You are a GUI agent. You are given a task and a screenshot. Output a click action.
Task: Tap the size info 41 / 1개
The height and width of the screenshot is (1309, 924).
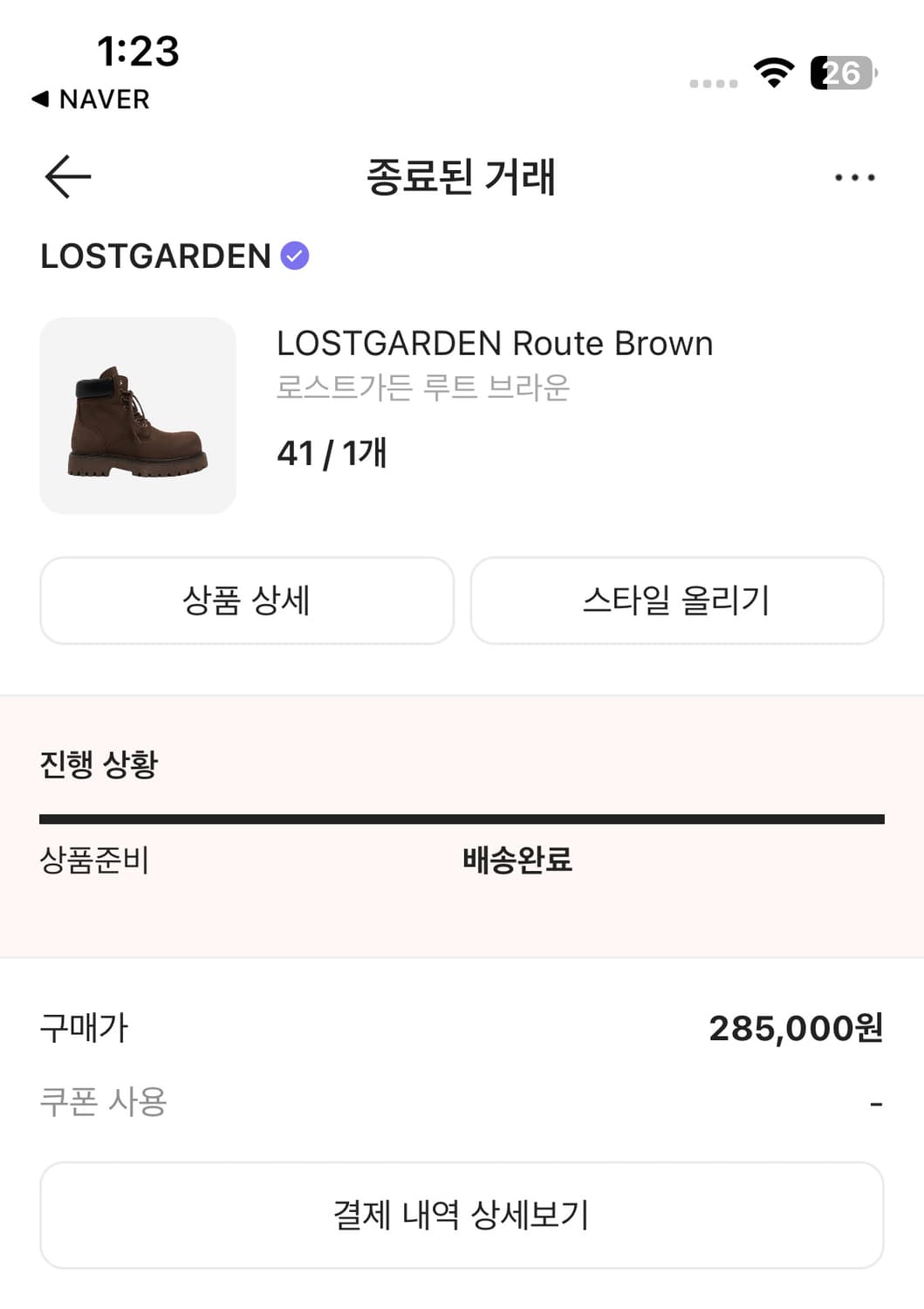tap(332, 454)
